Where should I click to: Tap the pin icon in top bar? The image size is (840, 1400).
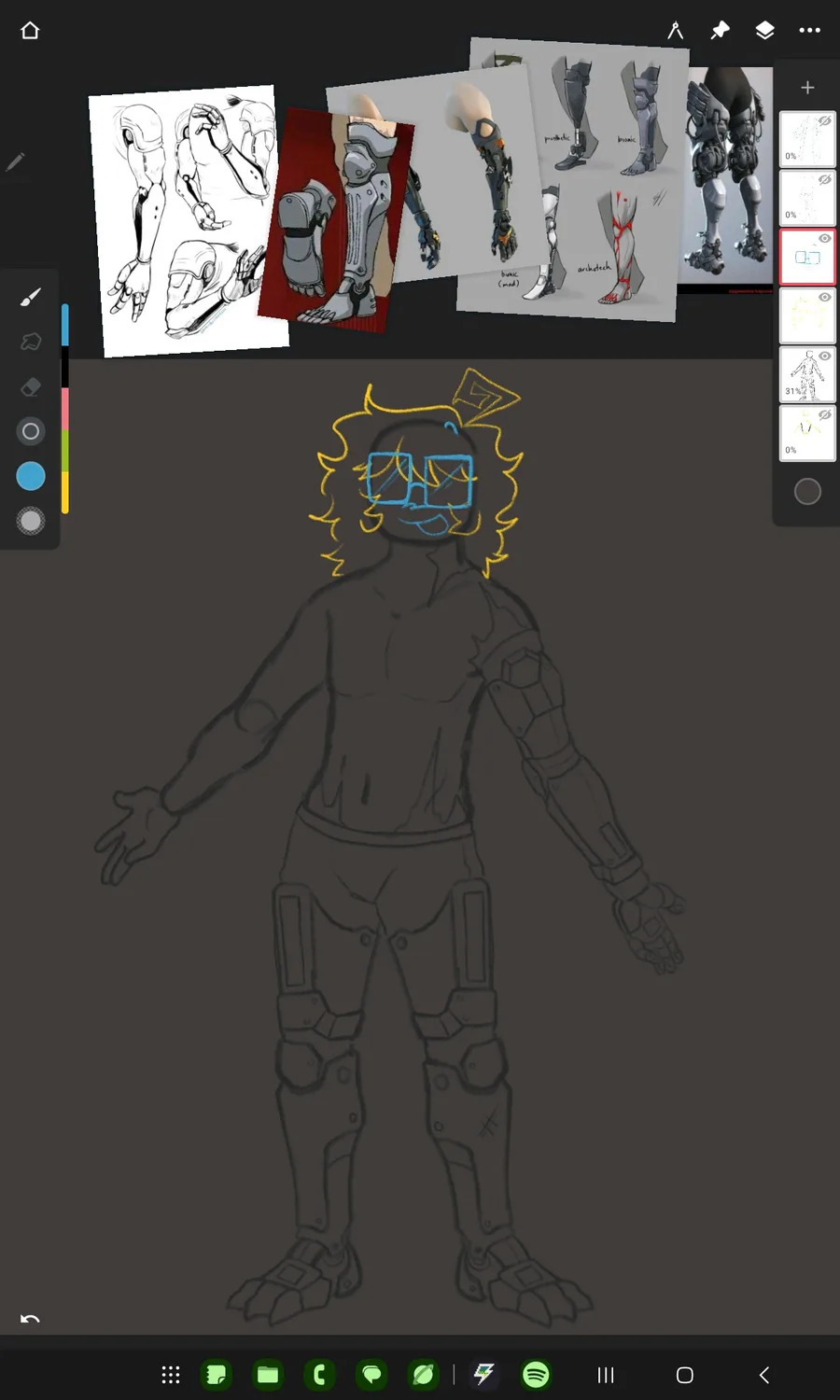[720, 31]
